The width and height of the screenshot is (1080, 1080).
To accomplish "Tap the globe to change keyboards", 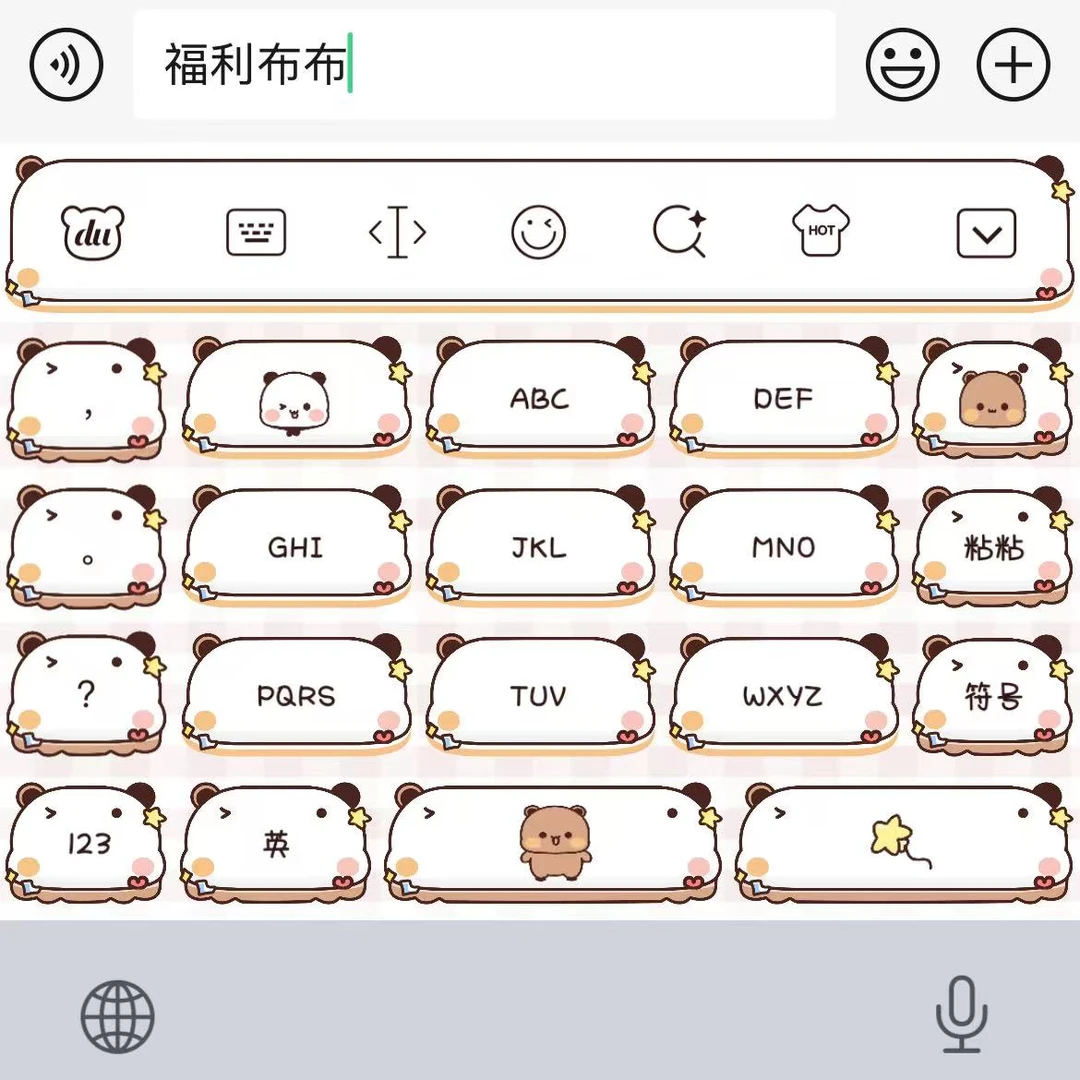I will tap(118, 1016).
